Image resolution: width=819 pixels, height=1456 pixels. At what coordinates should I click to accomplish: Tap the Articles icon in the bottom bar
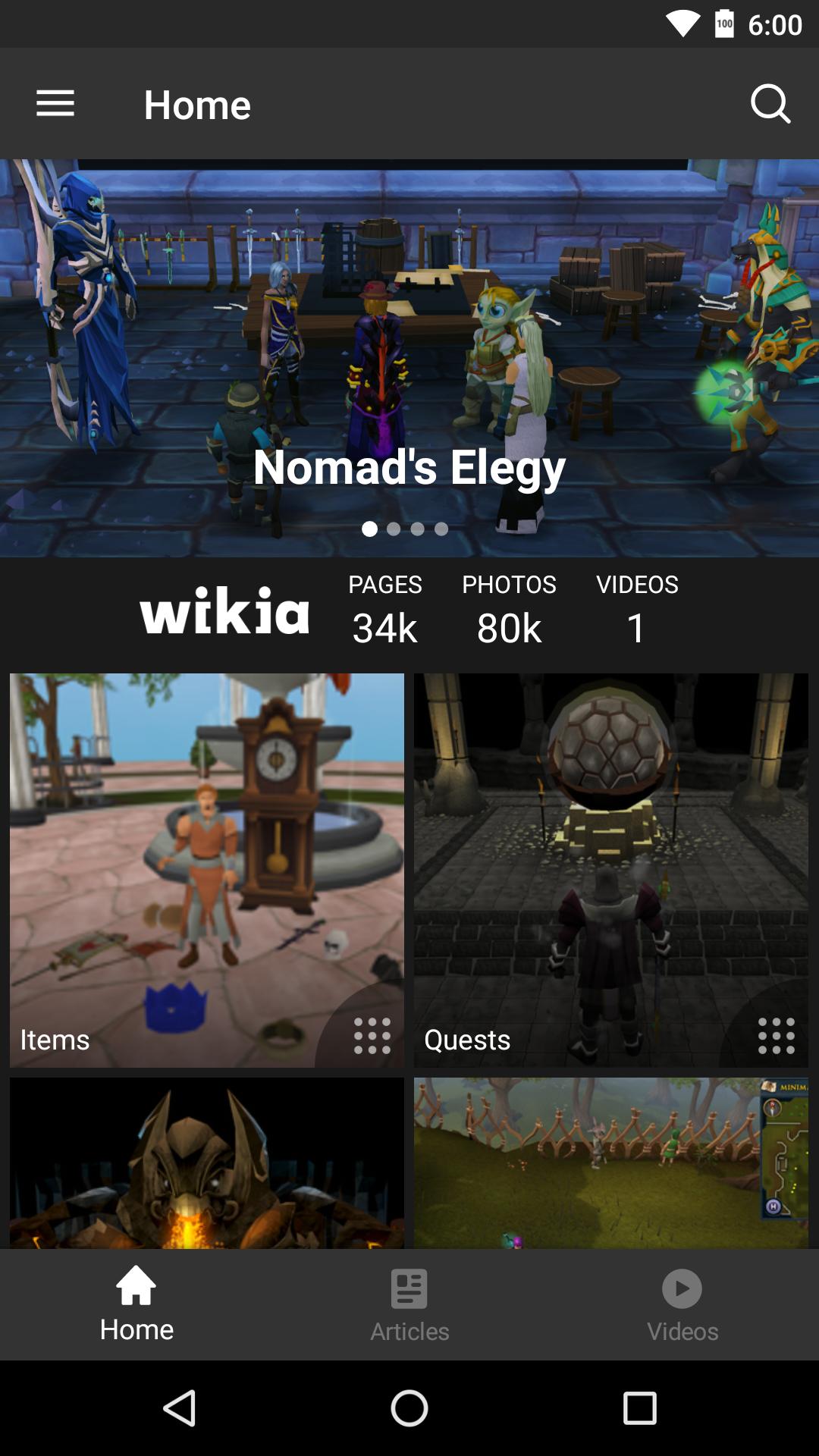pos(409,1289)
